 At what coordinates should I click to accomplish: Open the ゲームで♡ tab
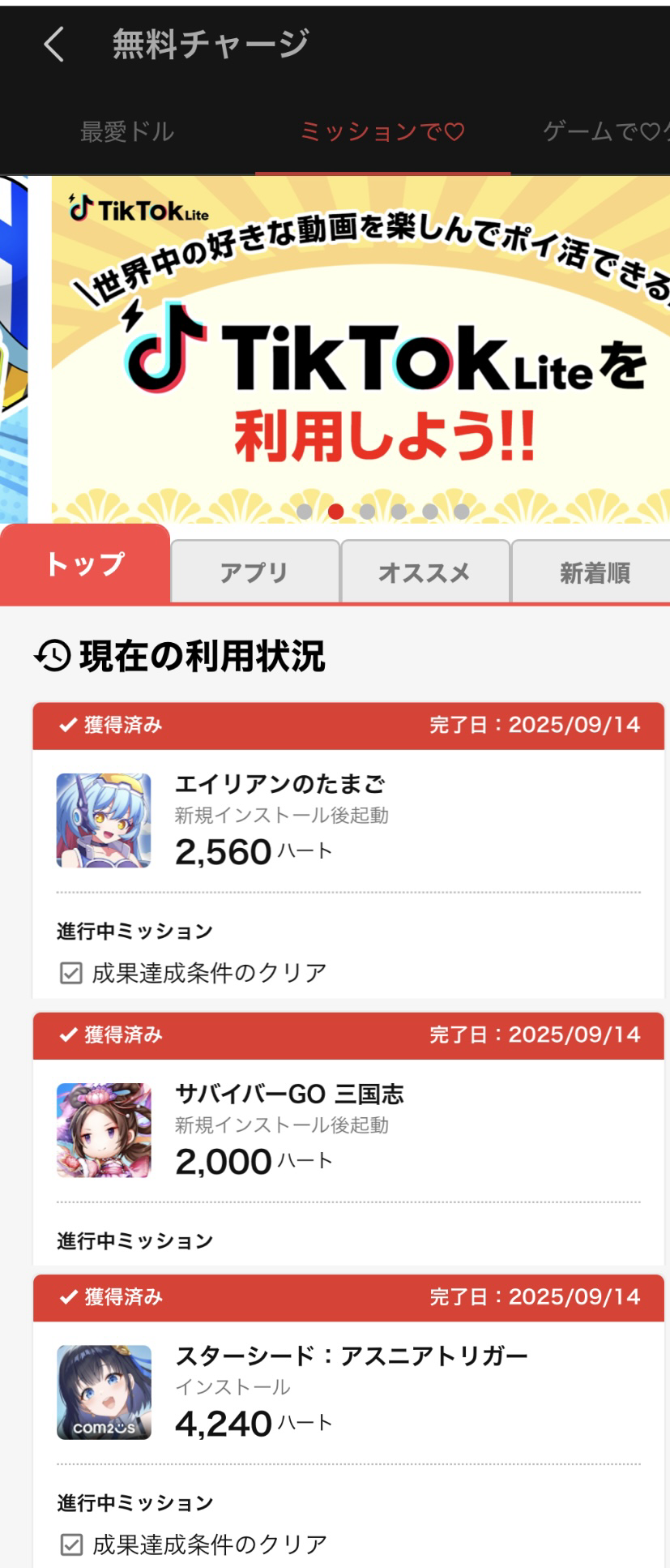[604, 131]
